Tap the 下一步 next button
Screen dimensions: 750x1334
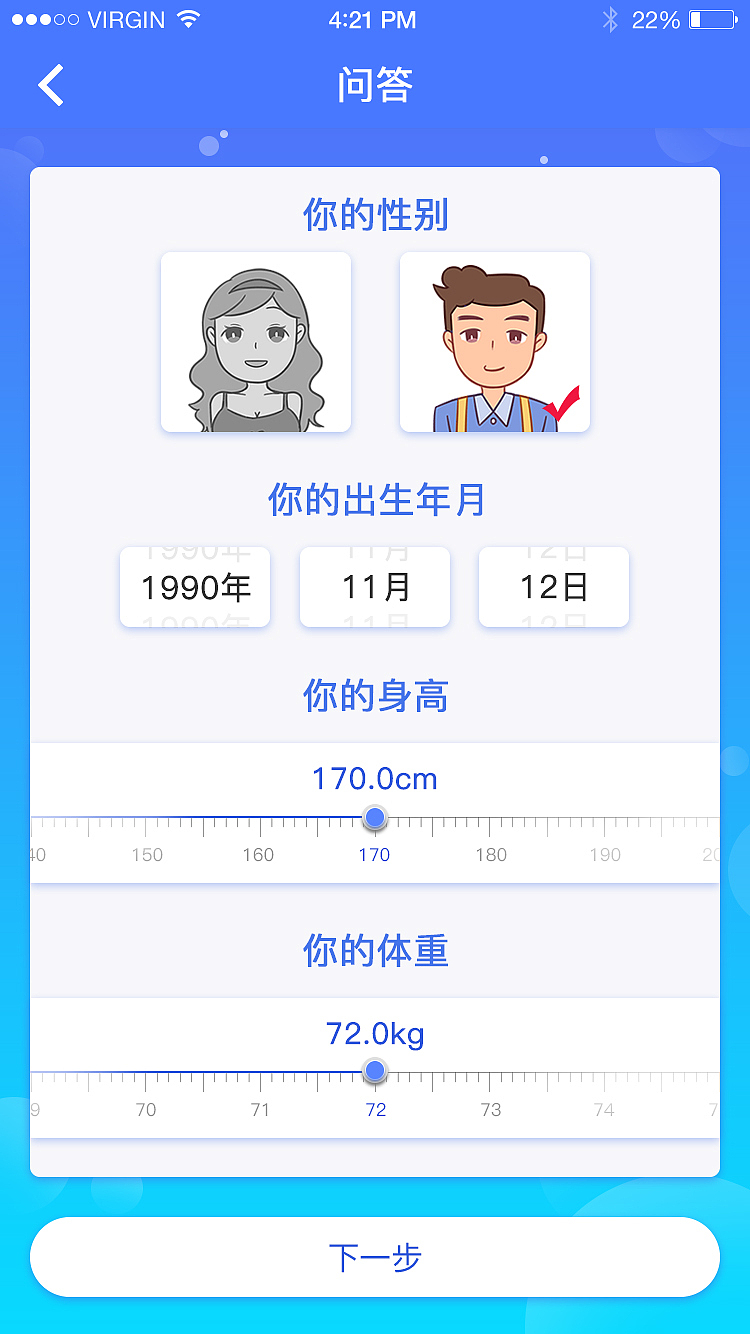click(x=374, y=1257)
